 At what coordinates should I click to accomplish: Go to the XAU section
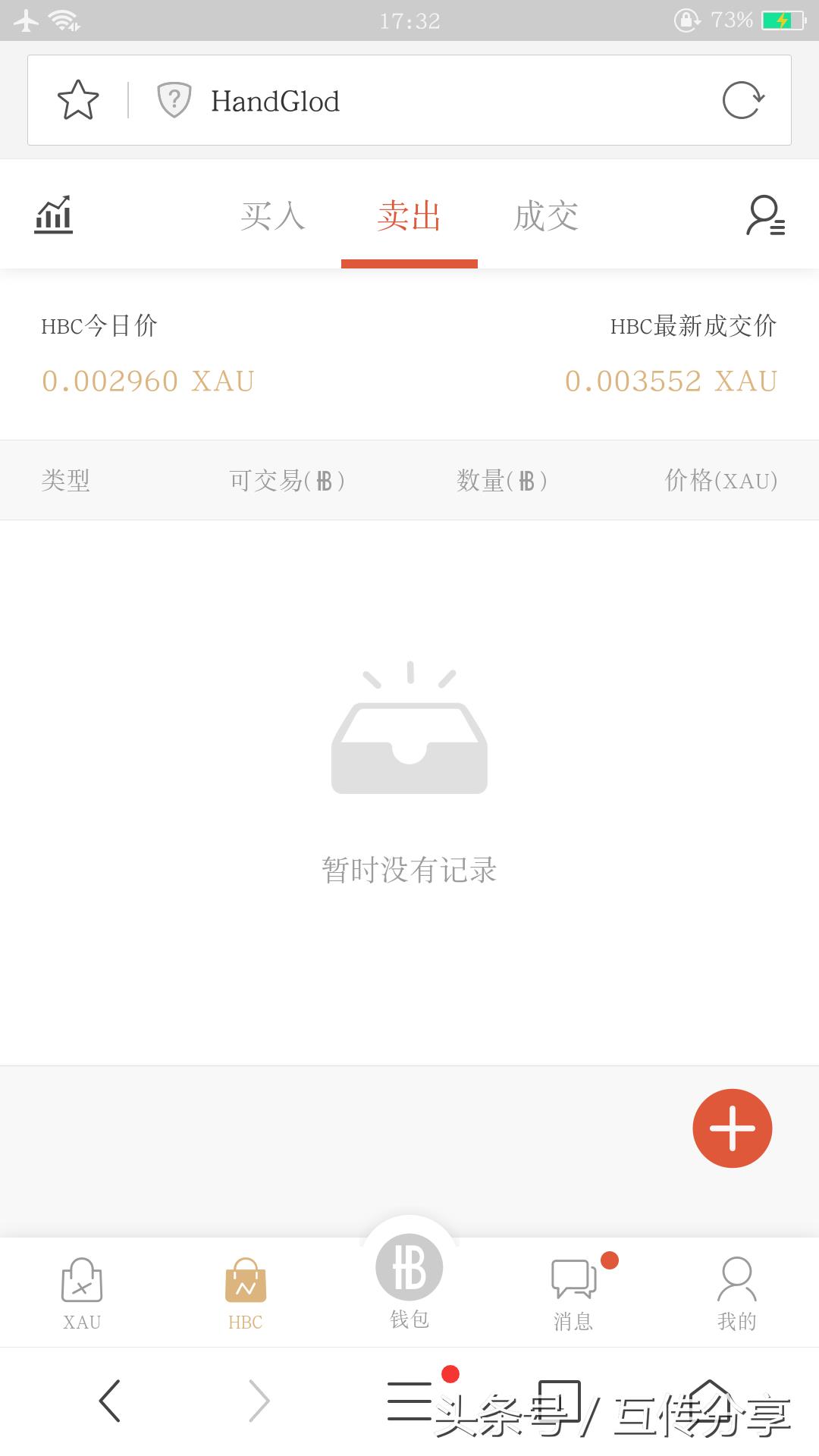point(82,1294)
